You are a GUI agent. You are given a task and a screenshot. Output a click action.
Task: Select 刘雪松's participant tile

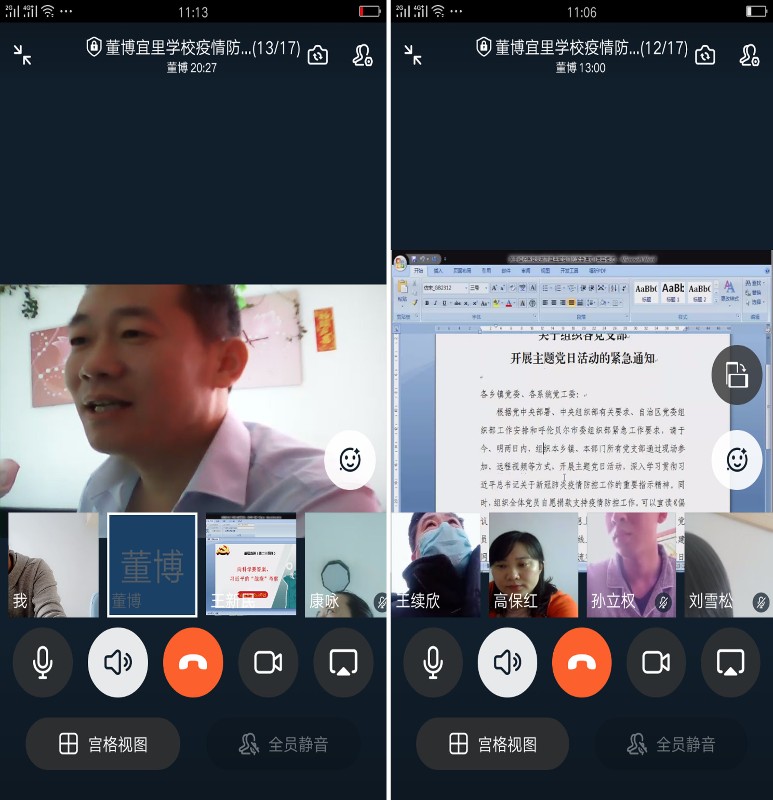pos(727,565)
